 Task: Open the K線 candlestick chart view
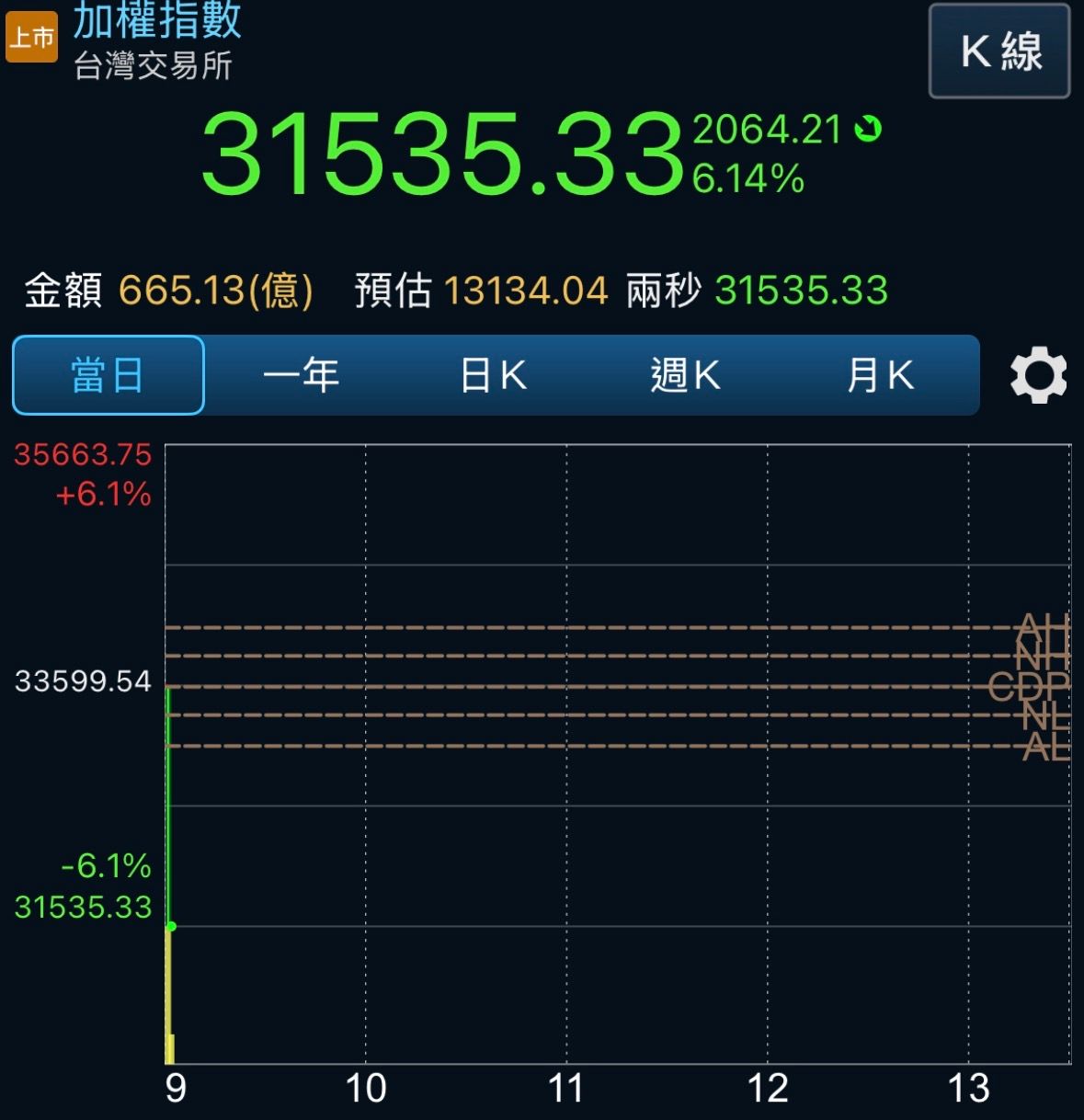[x=999, y=51]
